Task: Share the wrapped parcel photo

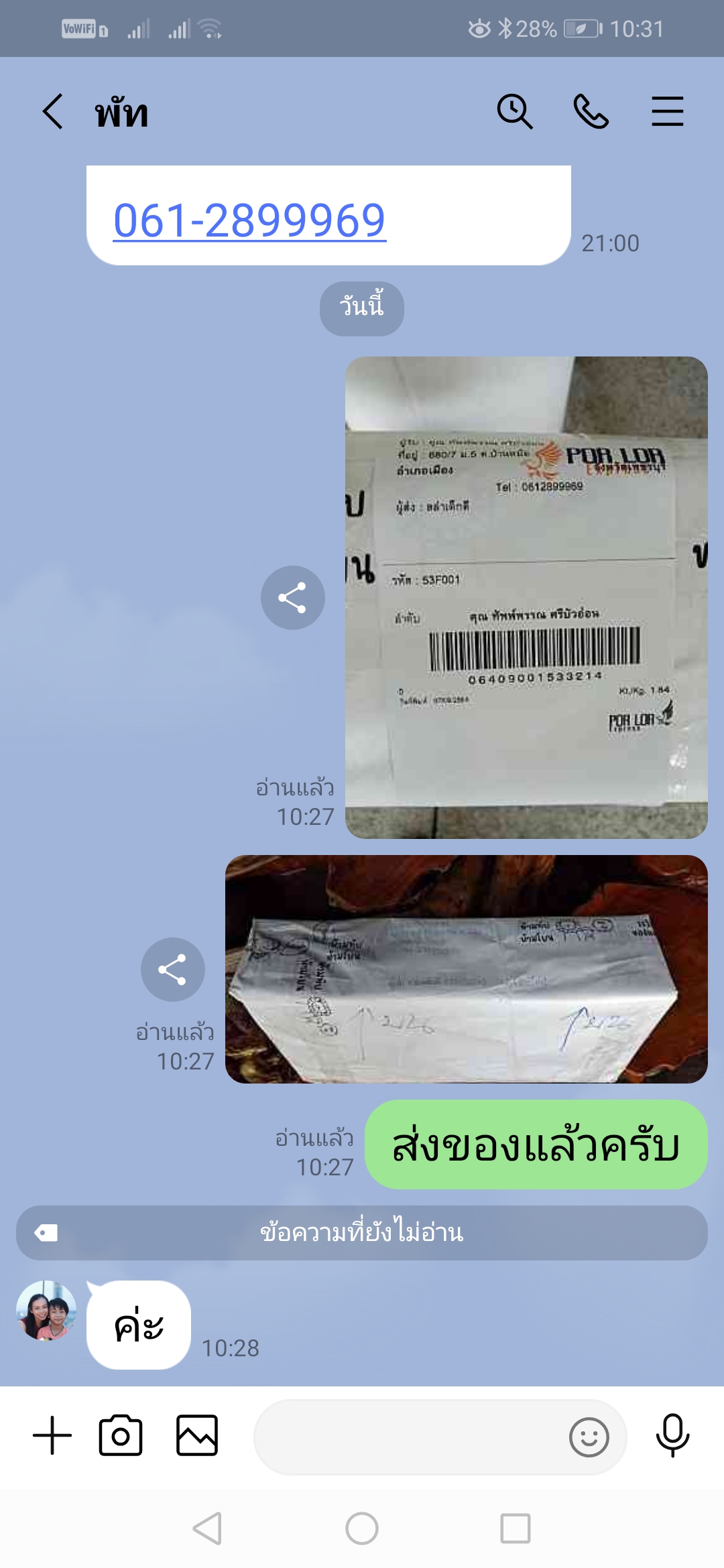Action: point(172,970)
